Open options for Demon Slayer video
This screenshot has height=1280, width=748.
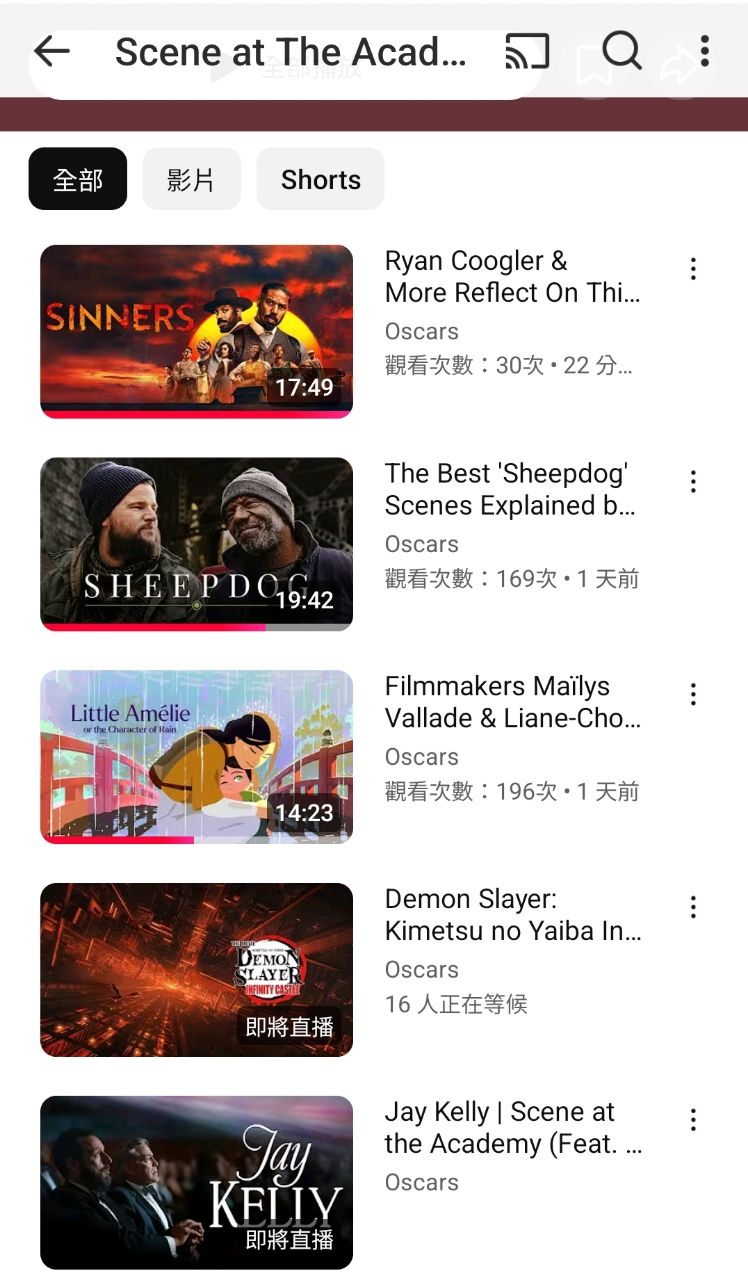pos(693,908)
